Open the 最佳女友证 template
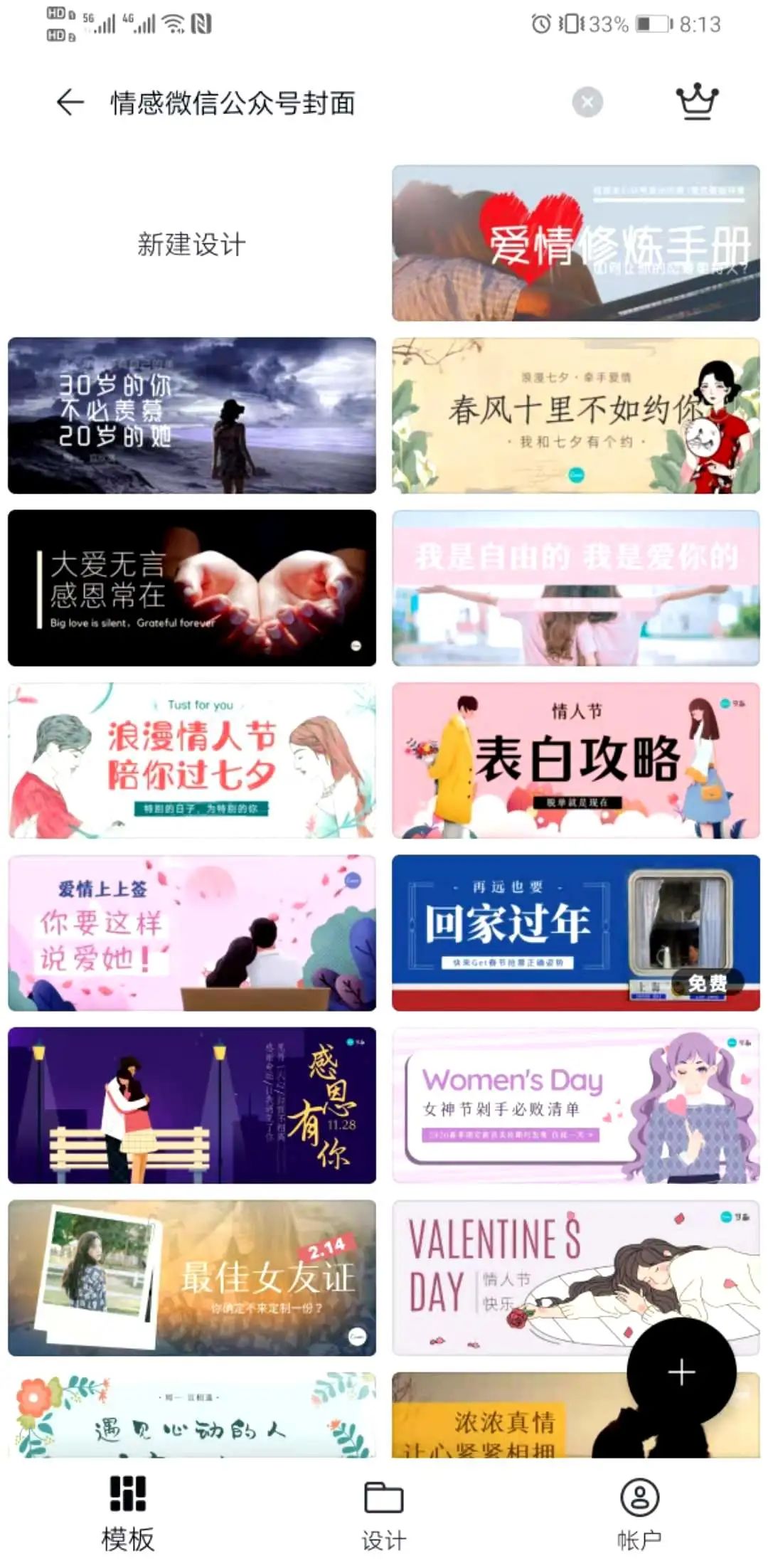768x1568 pixels. point(191,1278)
